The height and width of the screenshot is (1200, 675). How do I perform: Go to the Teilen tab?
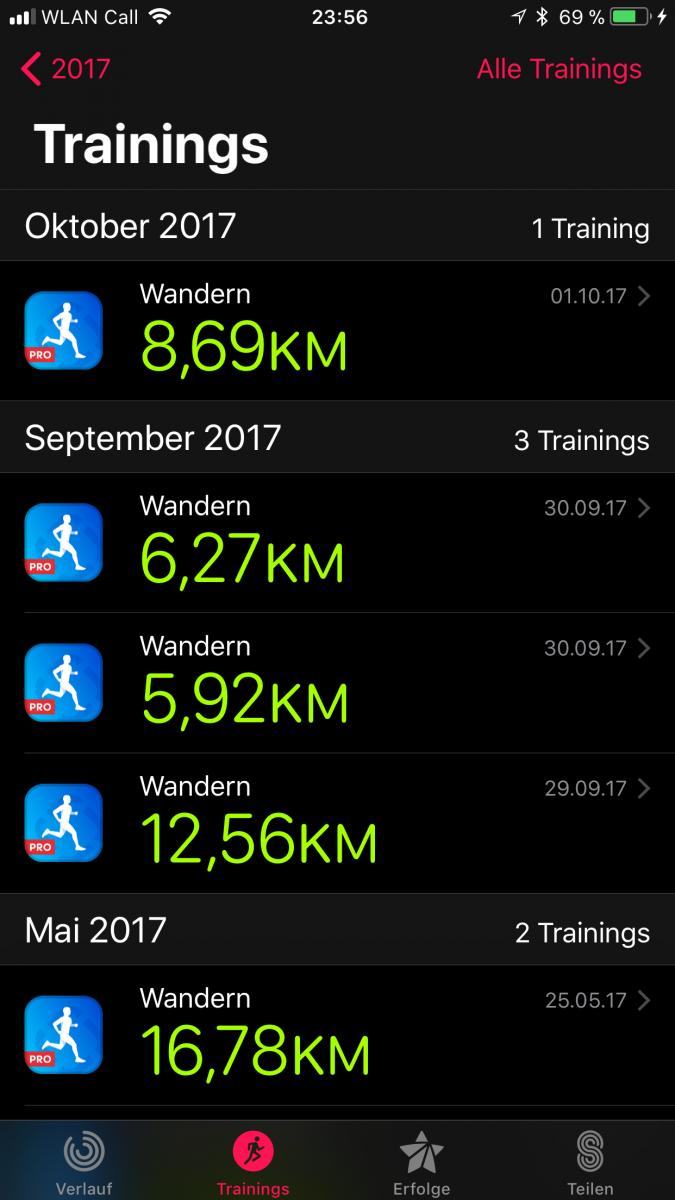[590, 1162]
